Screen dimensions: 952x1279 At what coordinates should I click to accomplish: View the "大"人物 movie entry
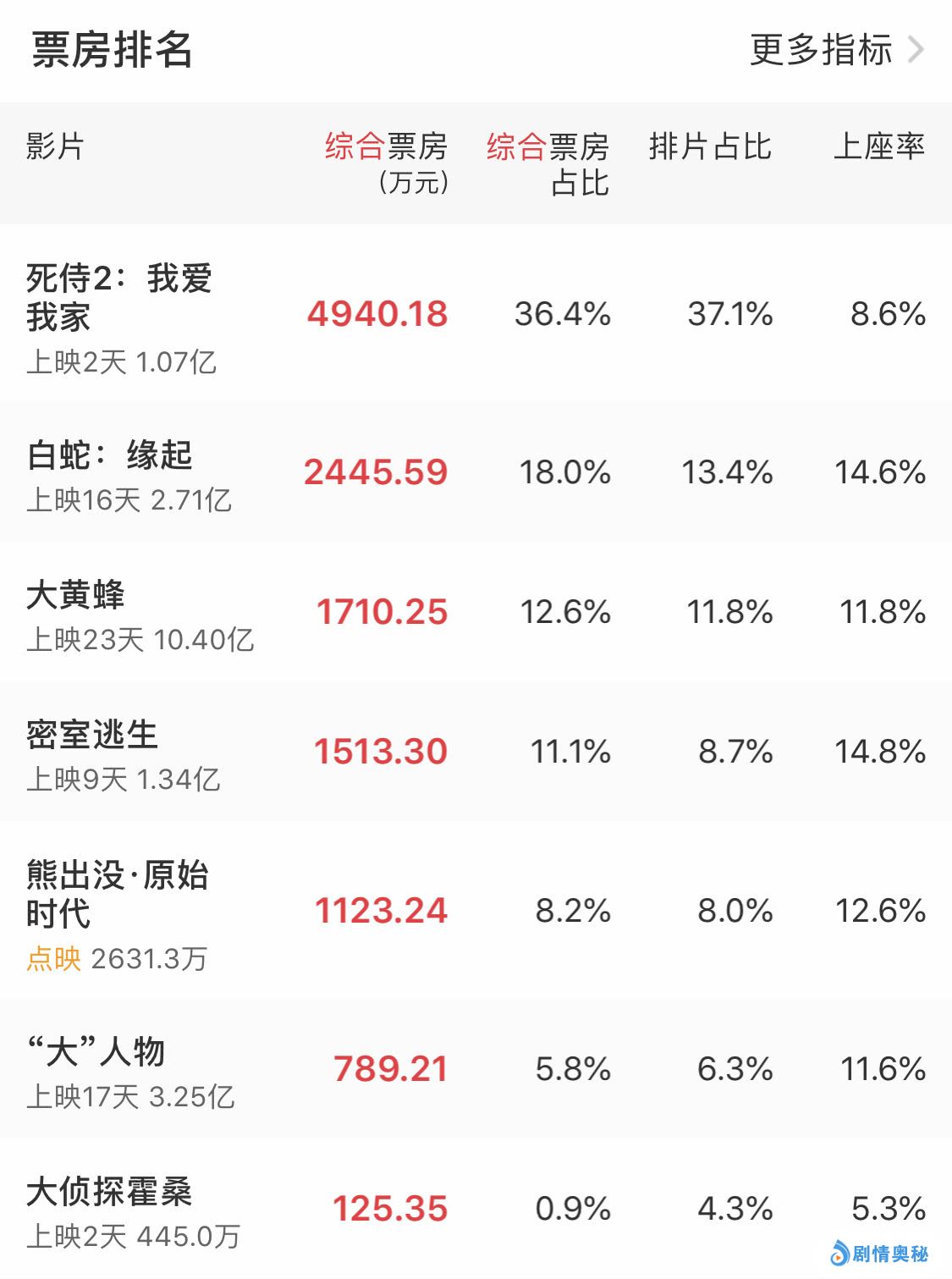96,1052
